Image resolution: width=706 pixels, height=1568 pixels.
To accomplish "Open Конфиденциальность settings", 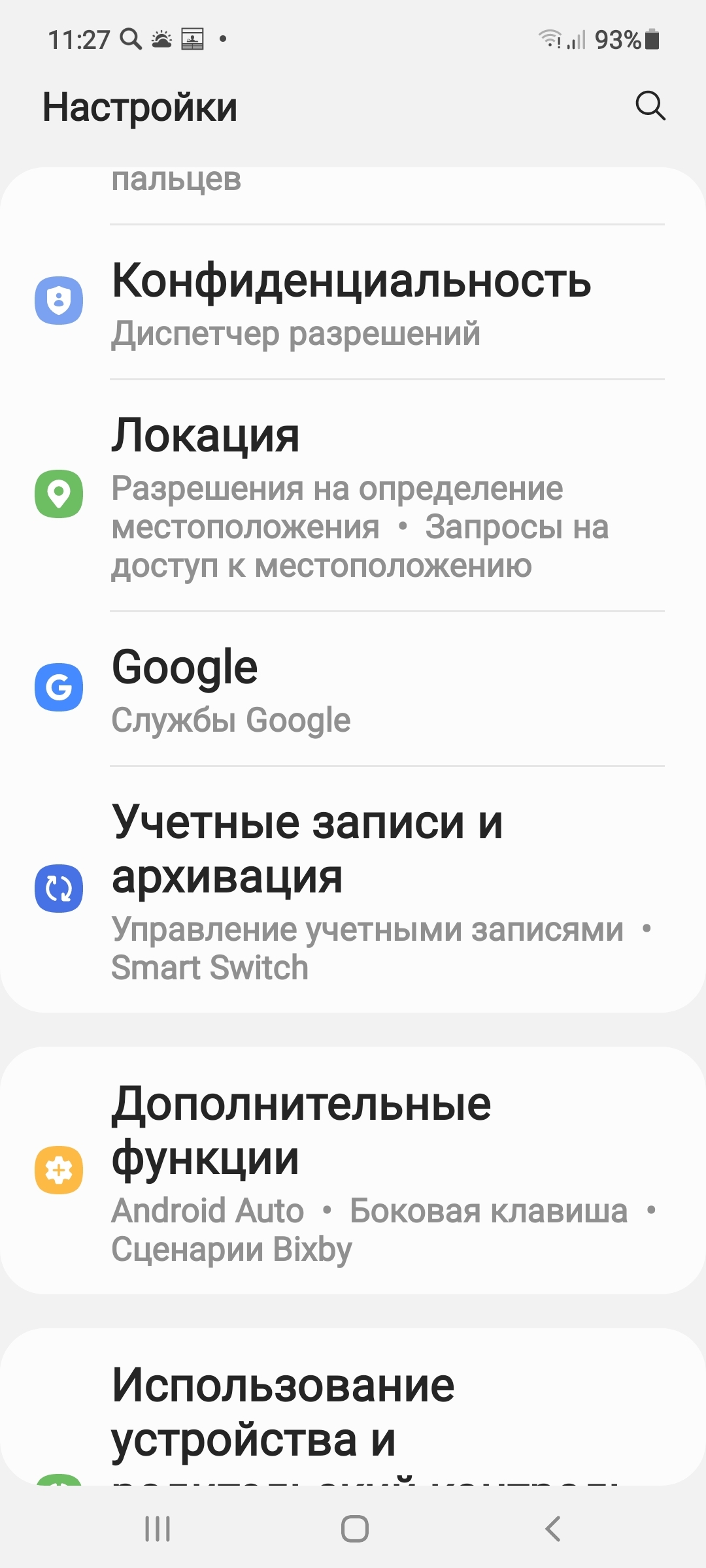I will pyautogui.click(x=353, y=302).
